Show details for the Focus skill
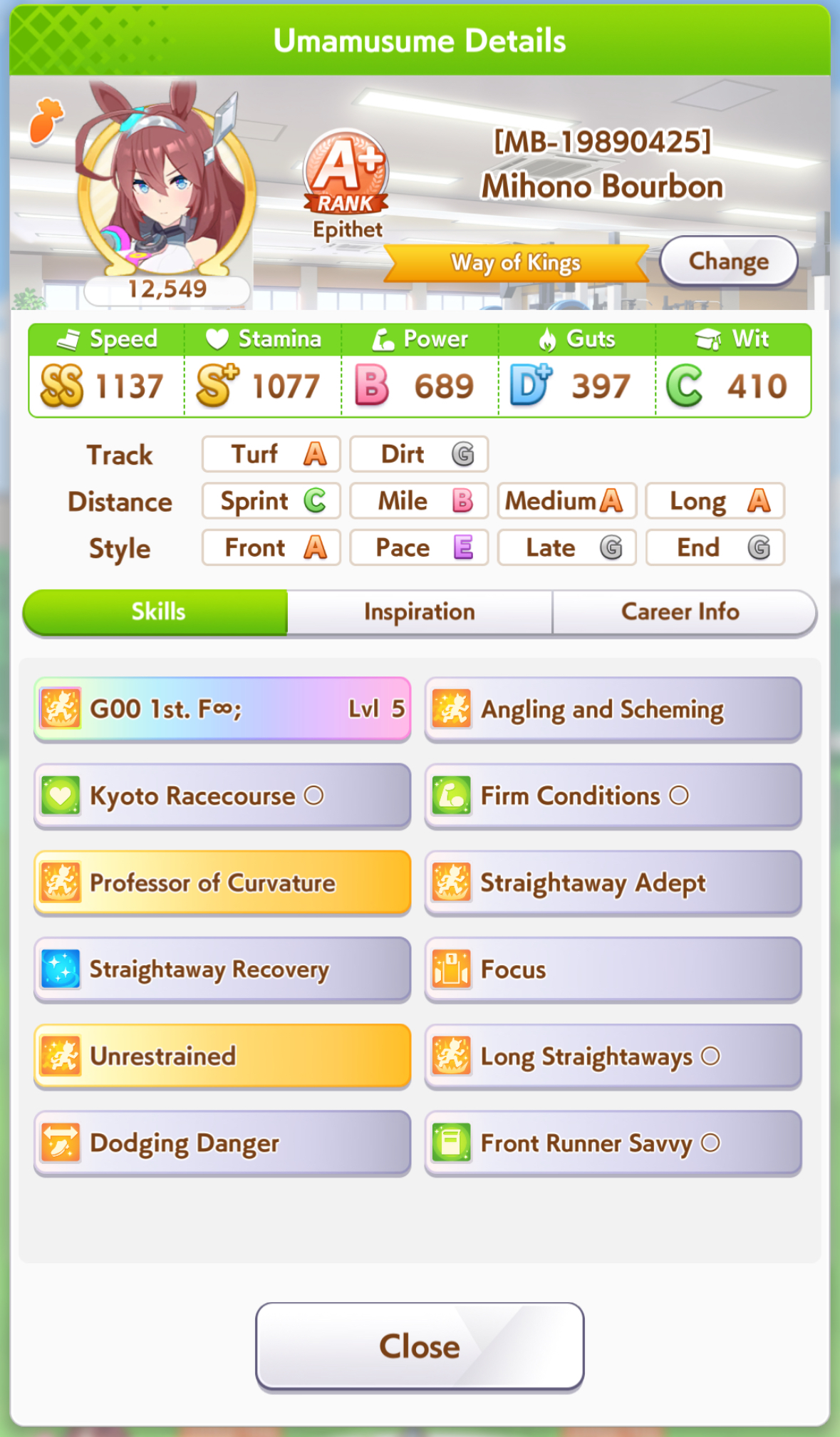The width and height of the screenshot is (840, 1437). coord(613,969)
